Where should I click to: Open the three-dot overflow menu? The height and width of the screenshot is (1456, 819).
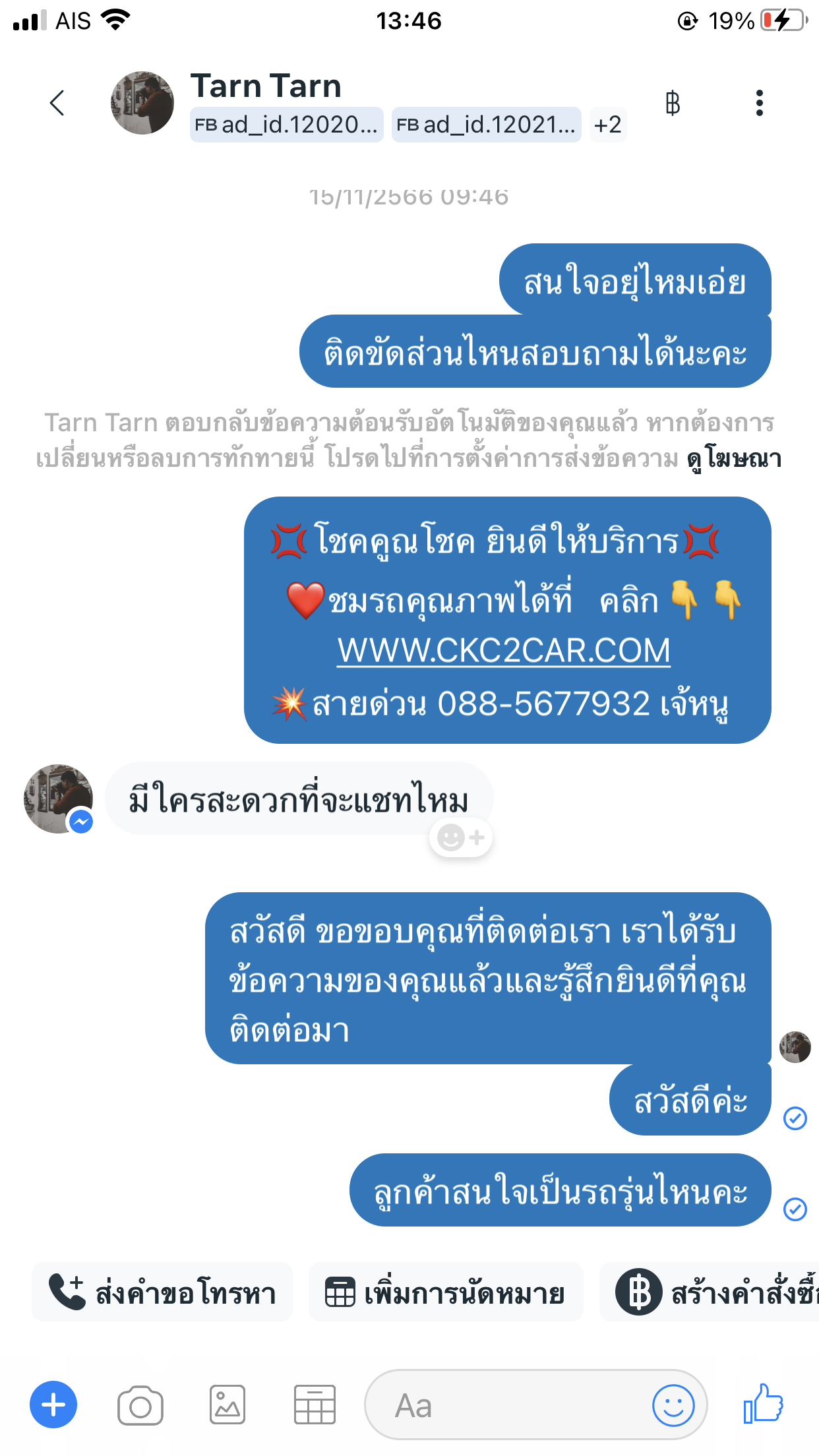coord(760,104)
